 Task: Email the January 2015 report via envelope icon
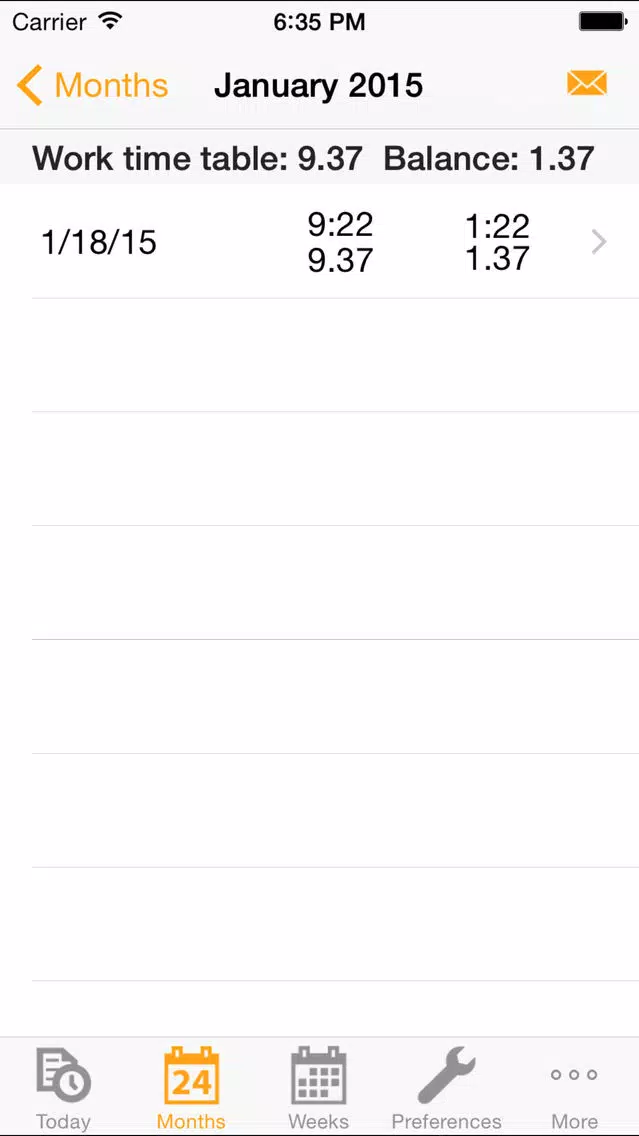(x=586, y=83)
